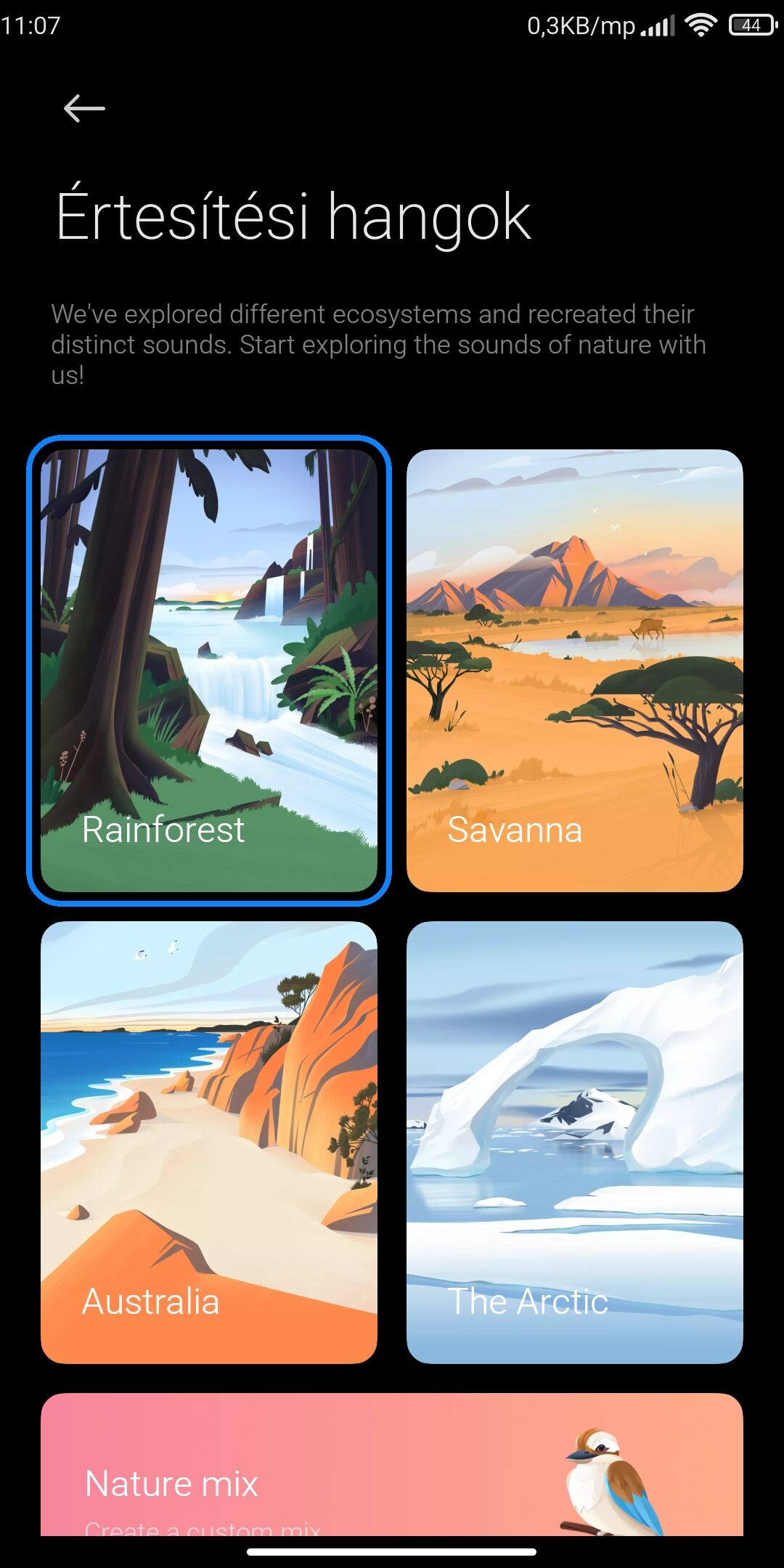Open the Australia sound theme
784x1568 pixels.
(x=209, y=1142)
